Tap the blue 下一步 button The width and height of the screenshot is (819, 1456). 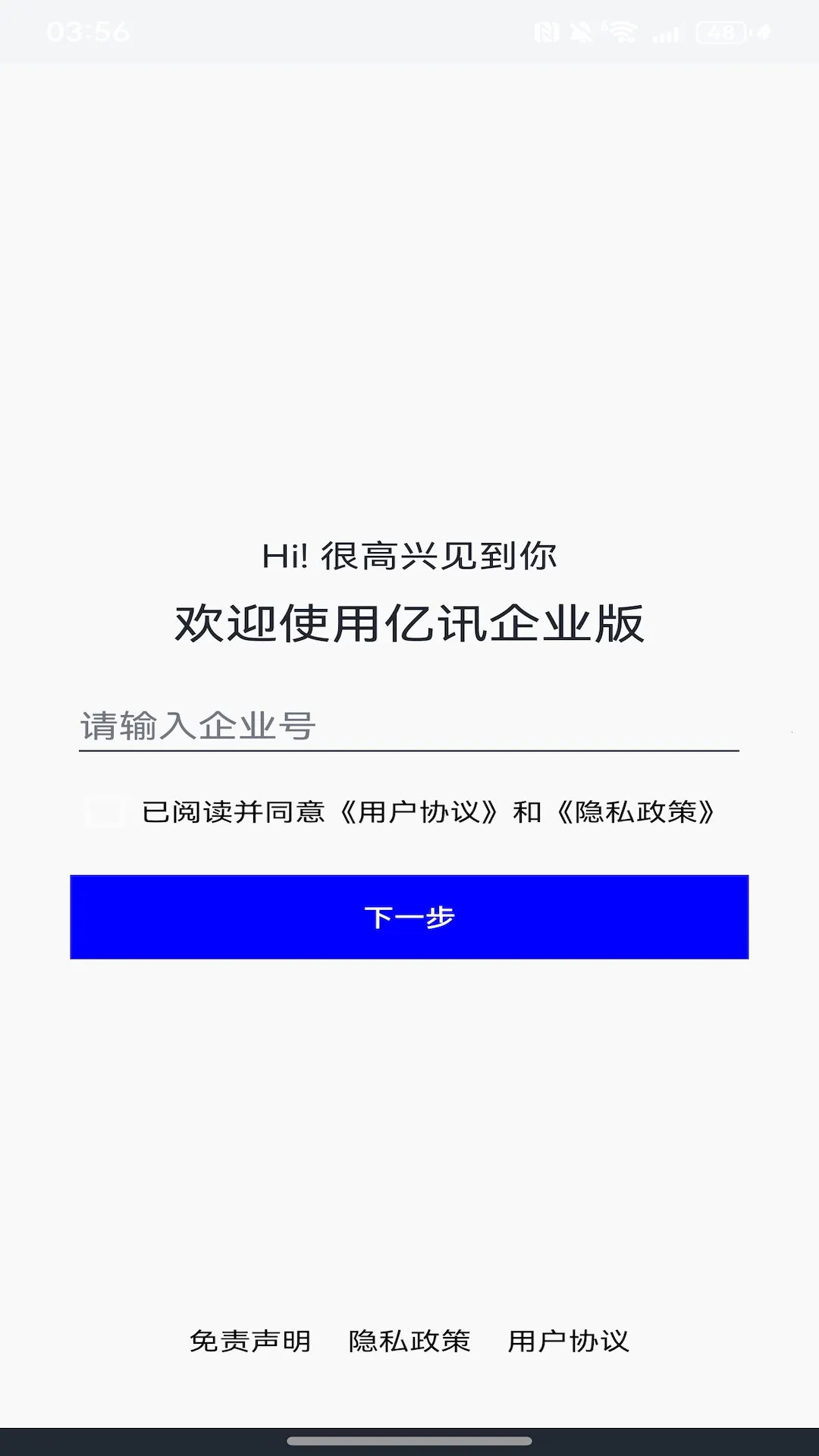(x=409, y=917)
